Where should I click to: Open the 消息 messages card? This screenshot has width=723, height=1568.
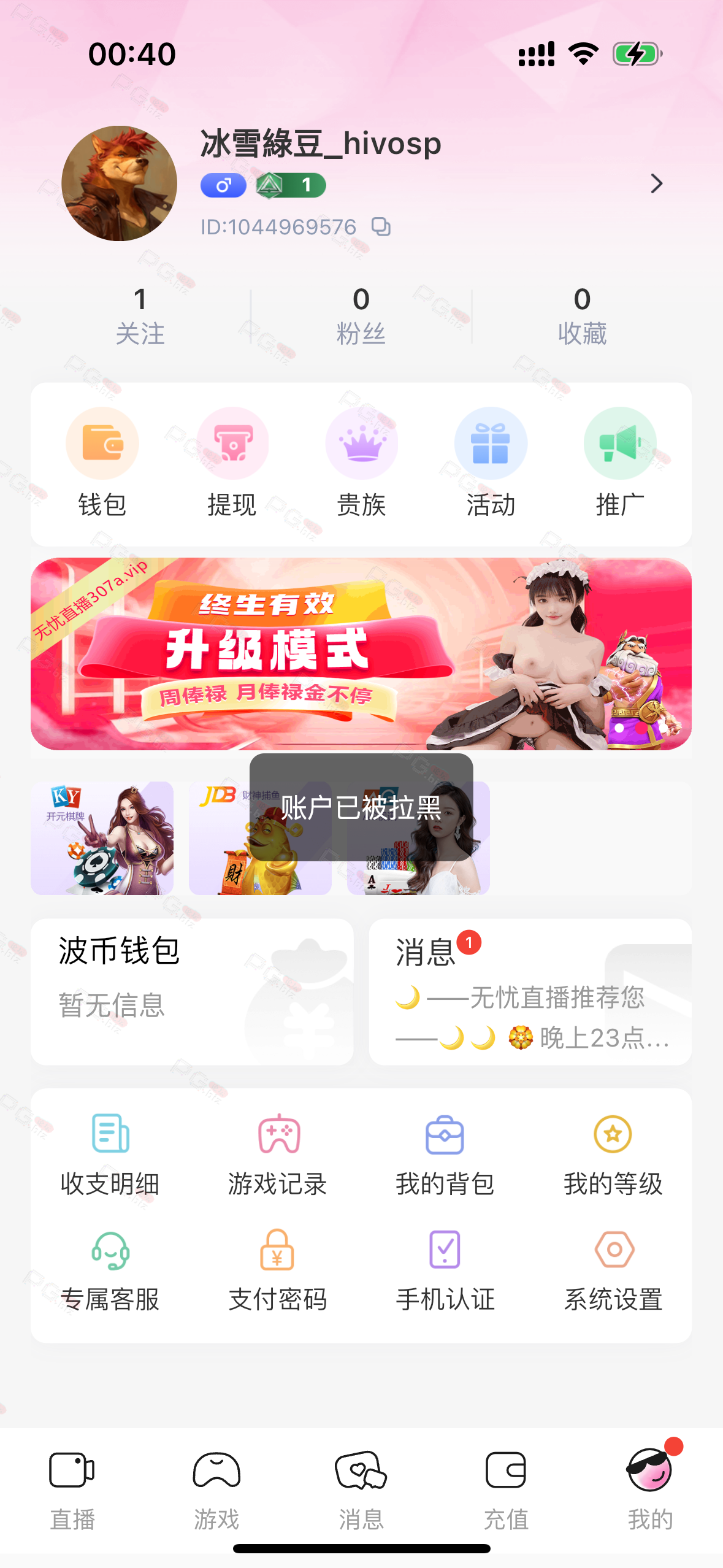tap(530, 991)
